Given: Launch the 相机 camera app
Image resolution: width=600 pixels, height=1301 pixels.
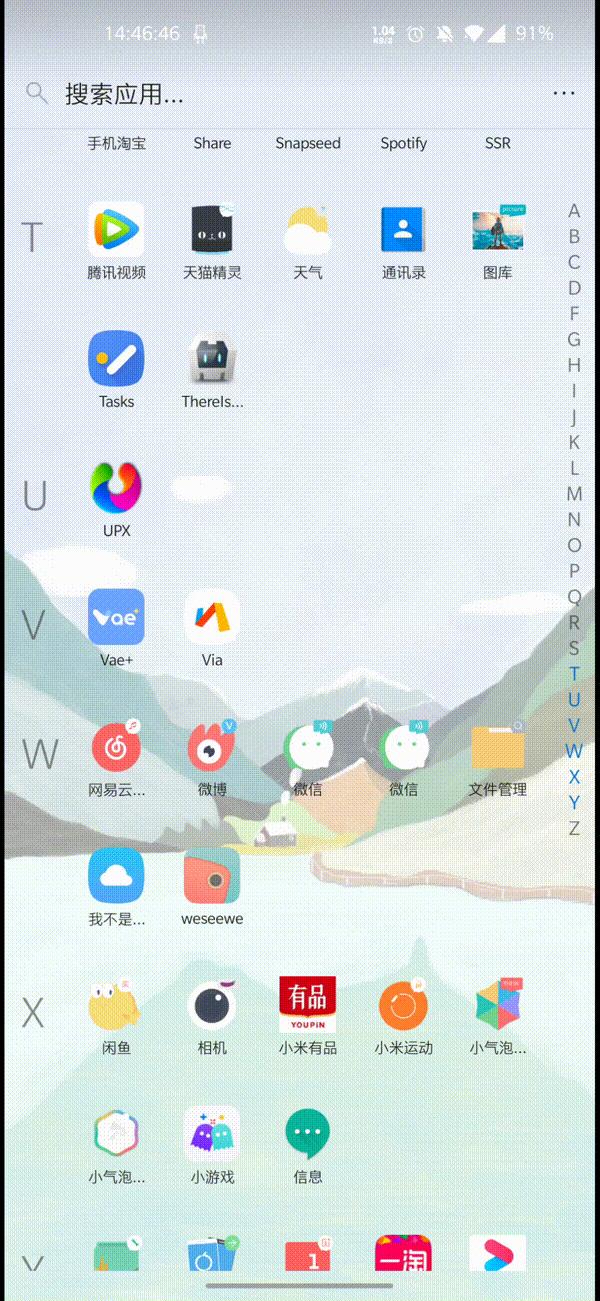Looking at the screenshot, I should pos(212,1005).
